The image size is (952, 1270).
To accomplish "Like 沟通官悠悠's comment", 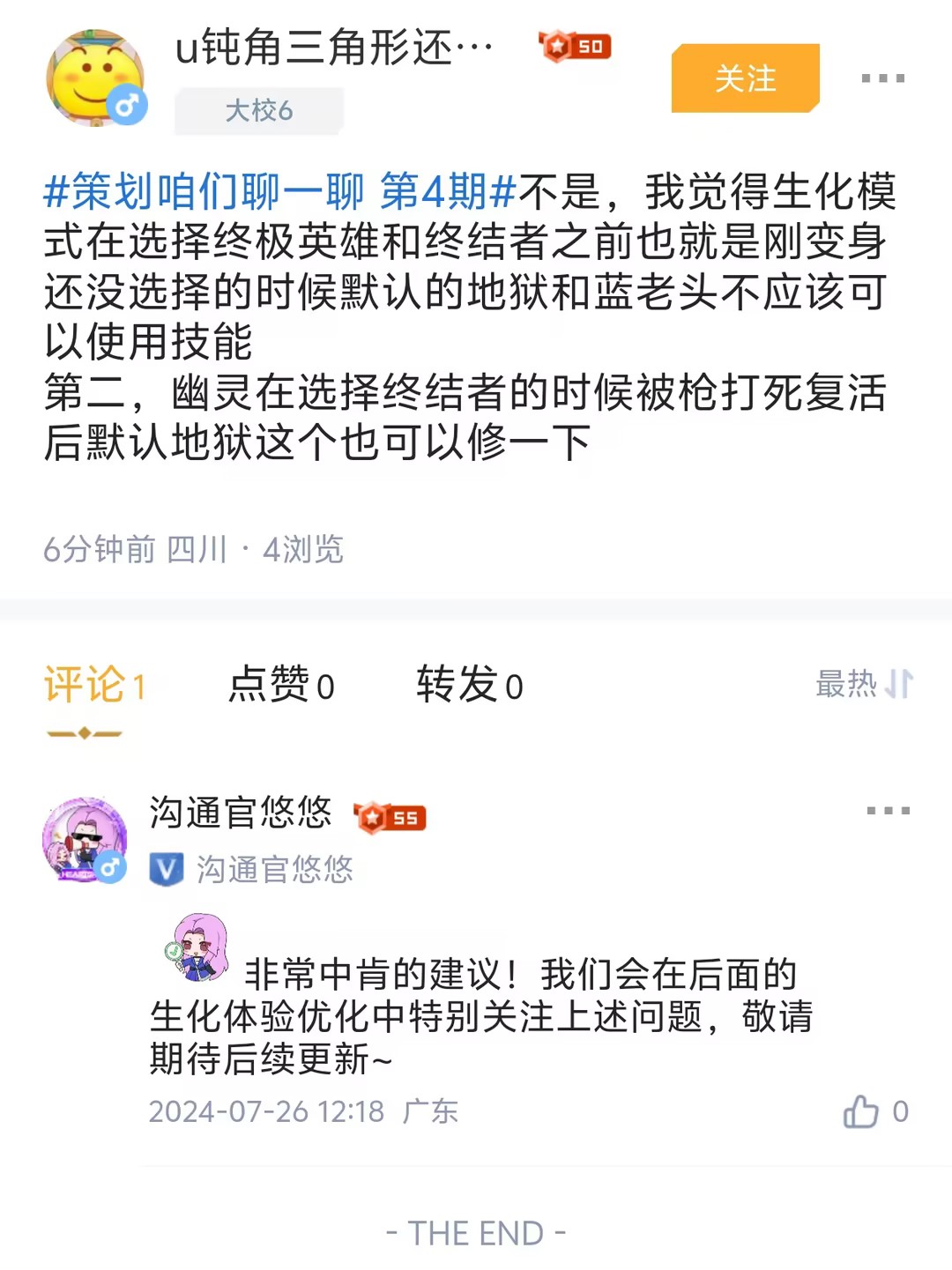I will click(x=861, y=1111).
